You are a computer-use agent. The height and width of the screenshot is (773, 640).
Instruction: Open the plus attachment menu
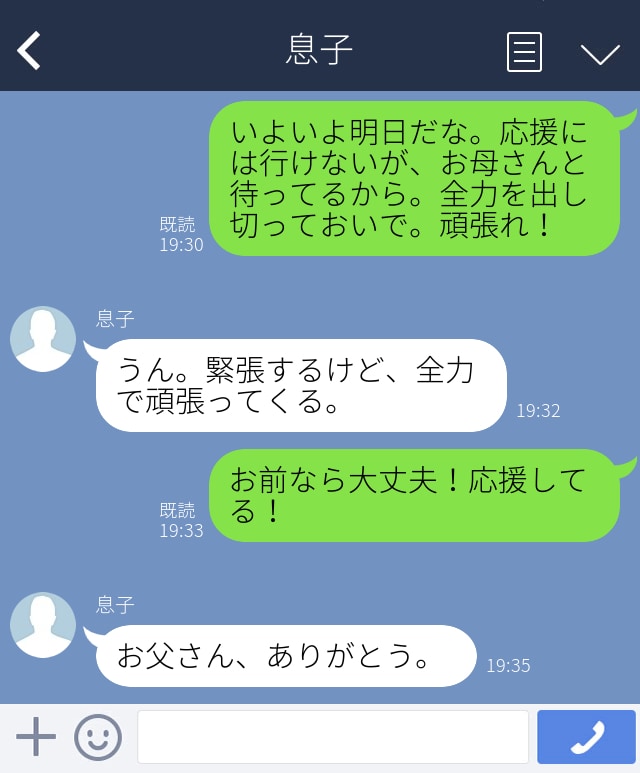36,737
